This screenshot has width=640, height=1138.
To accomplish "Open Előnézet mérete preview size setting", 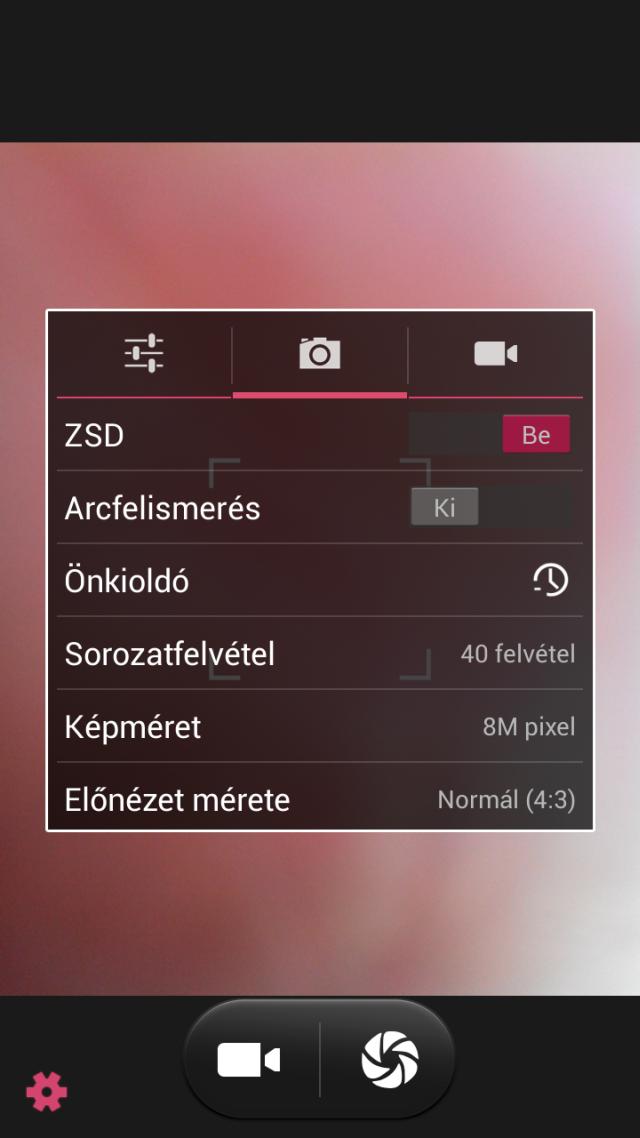I will tap(319, 797).
